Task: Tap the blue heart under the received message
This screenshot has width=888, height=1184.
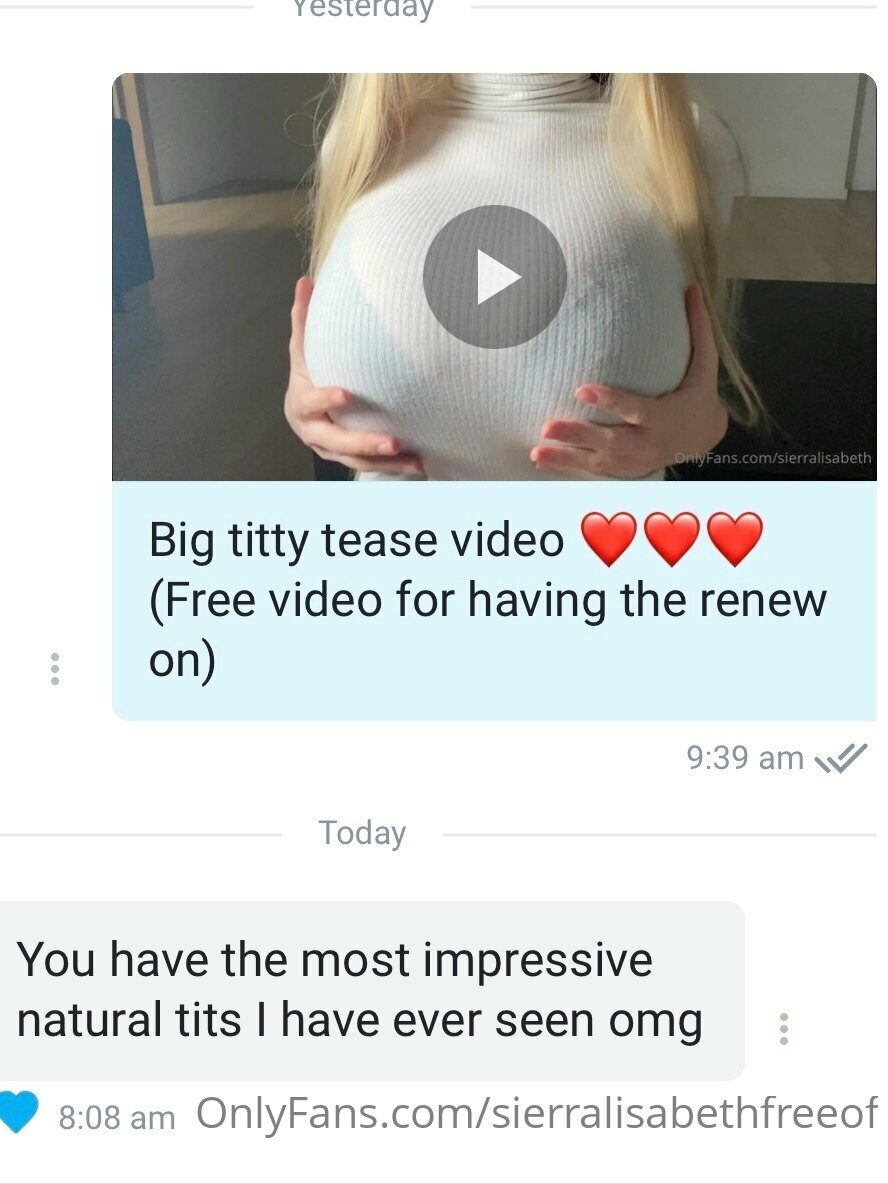Action: click(18, 1111)
